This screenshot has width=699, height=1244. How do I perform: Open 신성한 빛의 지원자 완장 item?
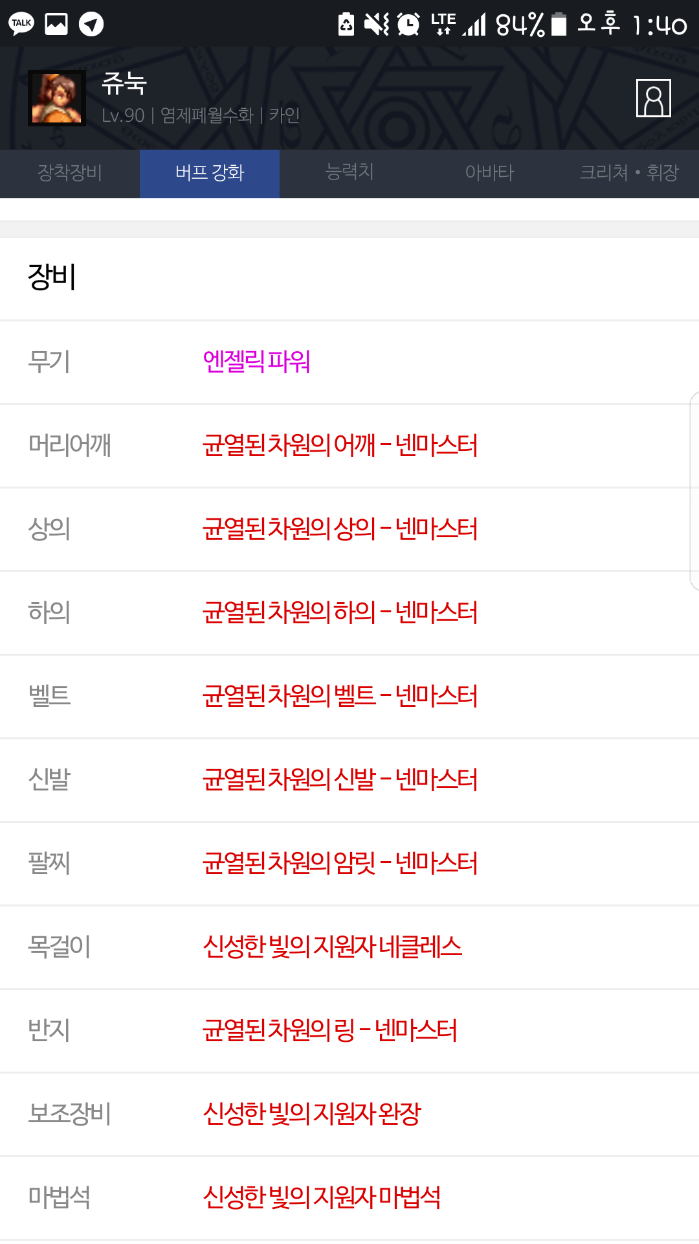[x=311, y=1113]
